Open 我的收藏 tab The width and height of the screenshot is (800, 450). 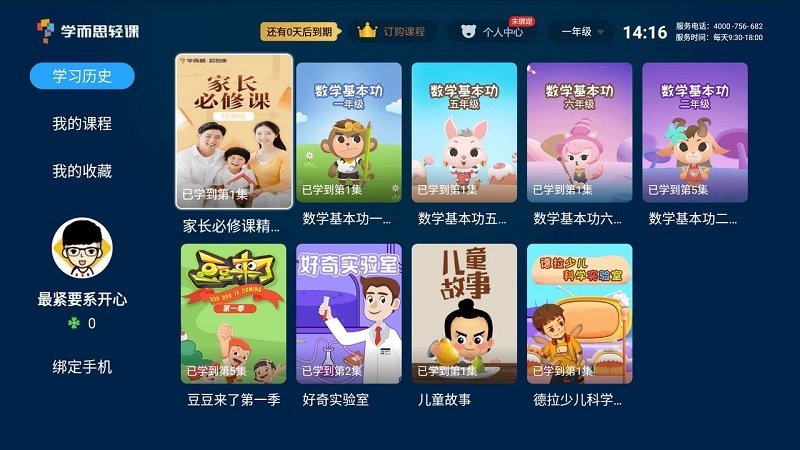coord(82,171)
